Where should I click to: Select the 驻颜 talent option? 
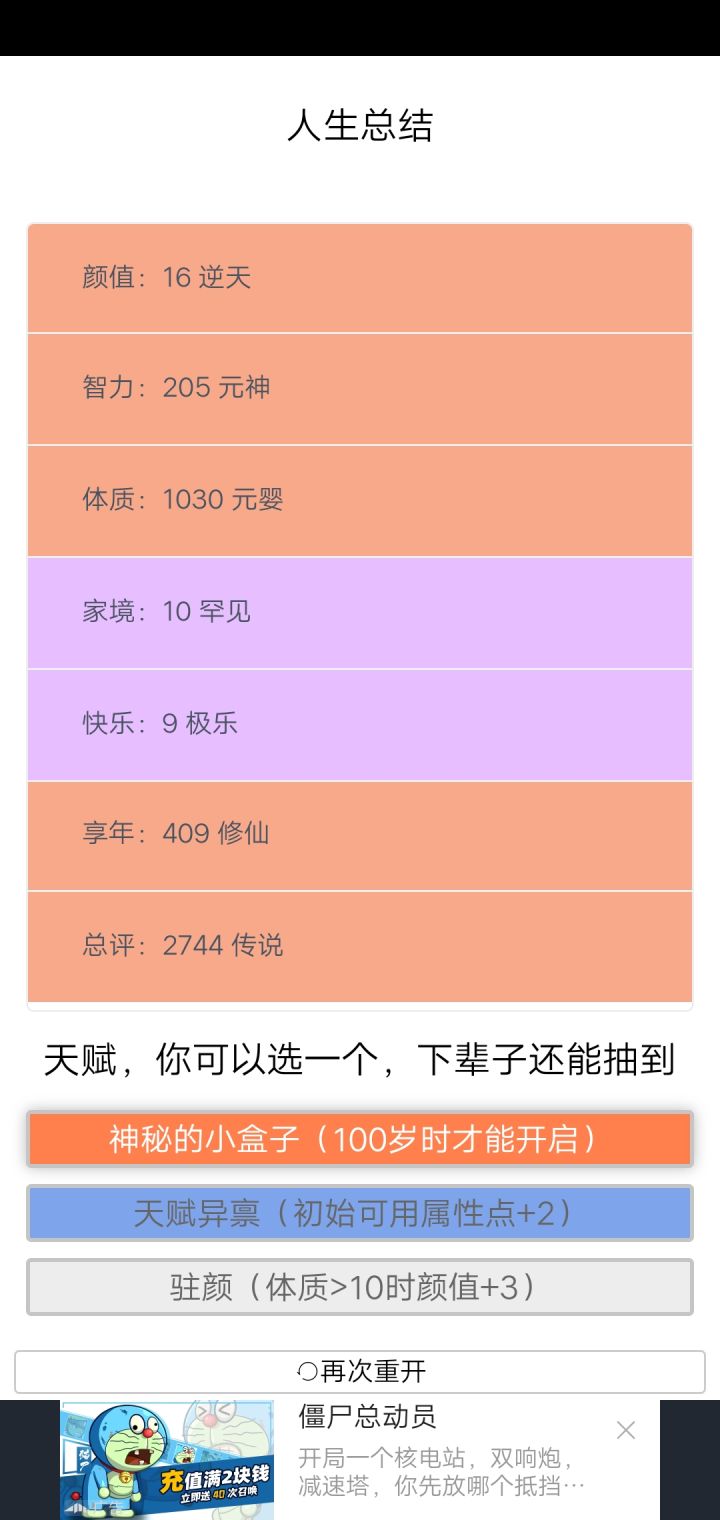[360, 1286]
